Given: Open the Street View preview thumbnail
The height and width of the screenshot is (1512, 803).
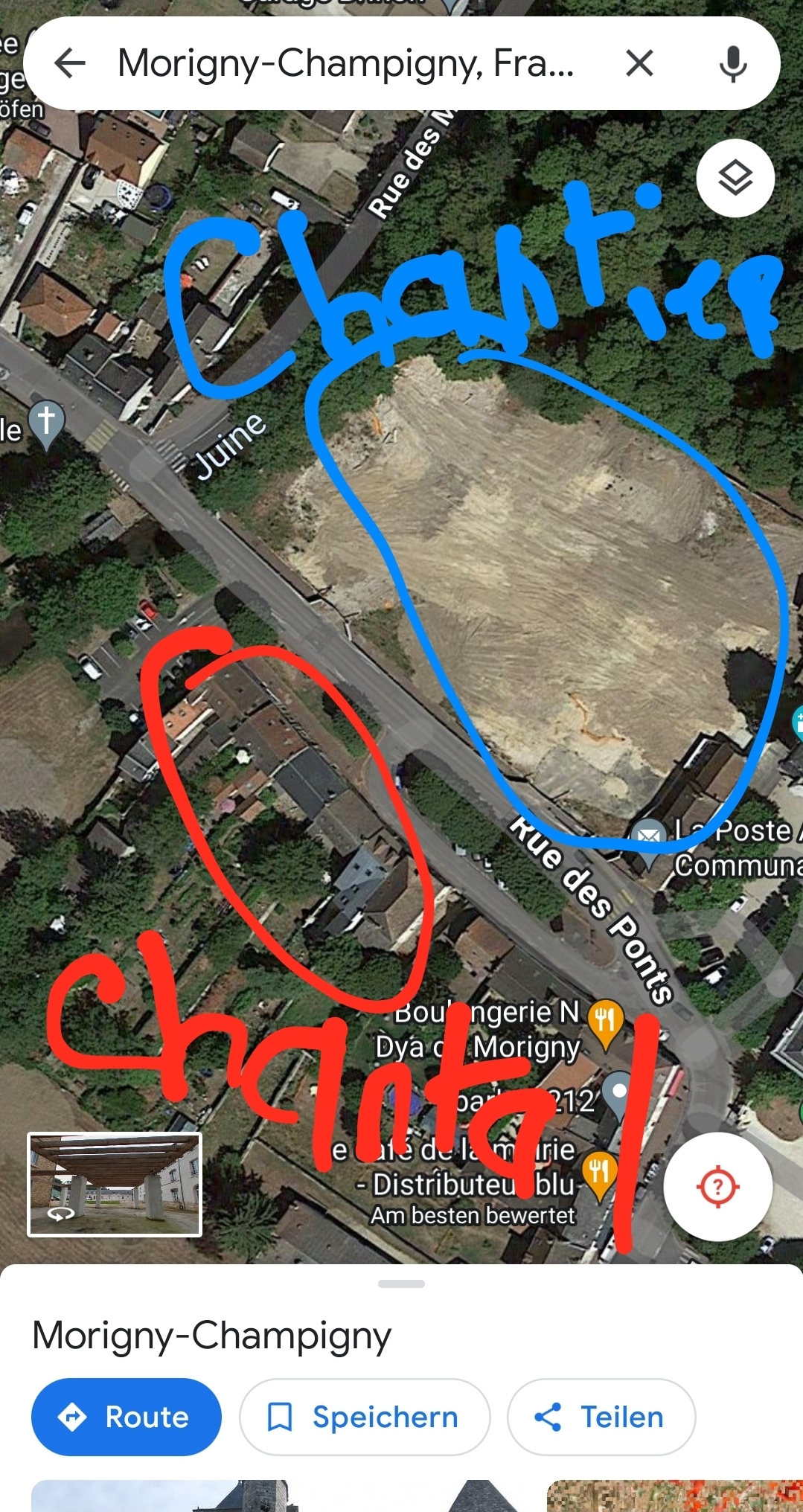Looking at the screenshot, I should 115,1185.
